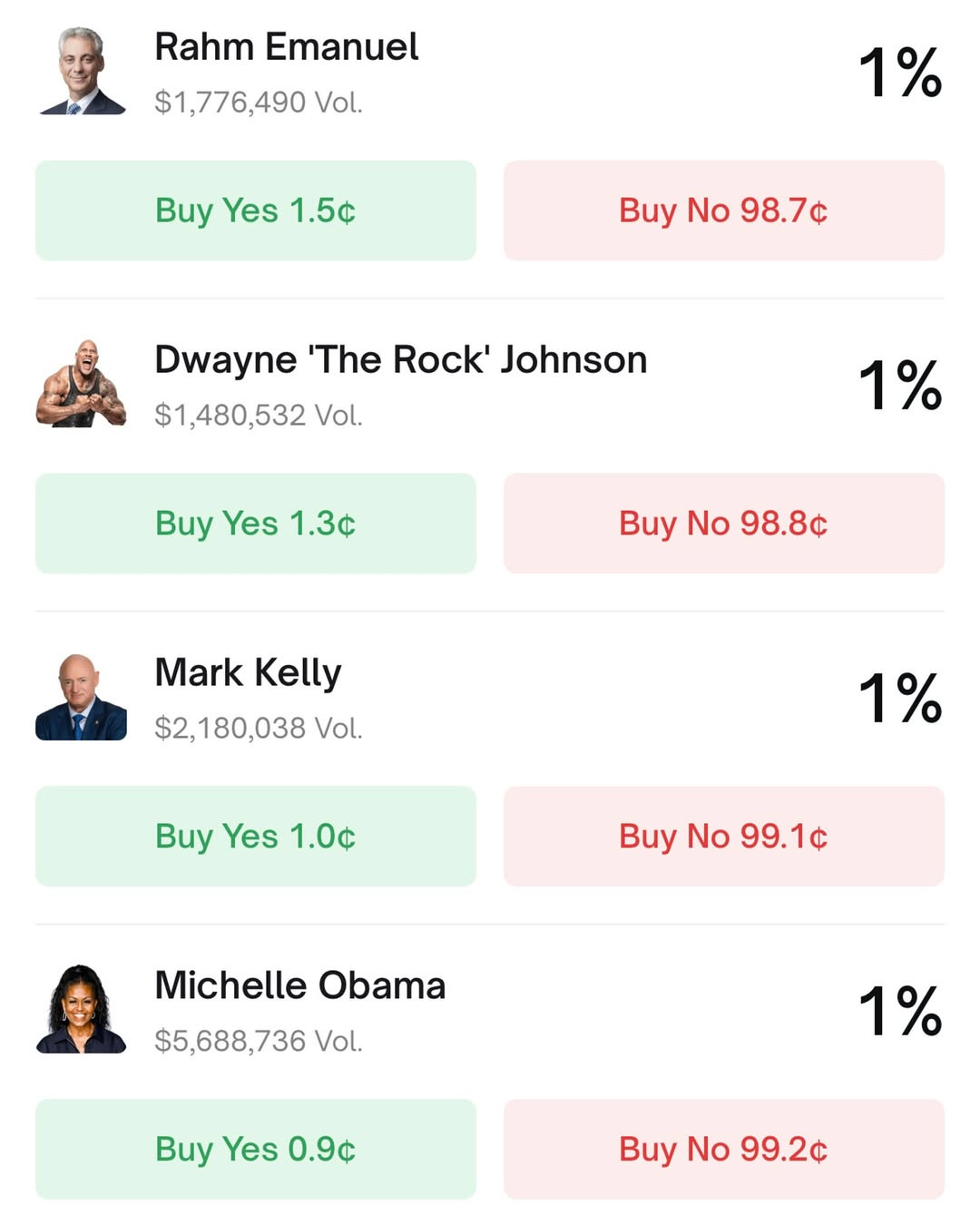This screenshot has width=980, height=1225.
Task: Tap Buy Yes 0.9¢ for Michelle Obama
Action: click(x=255, y=1150)
